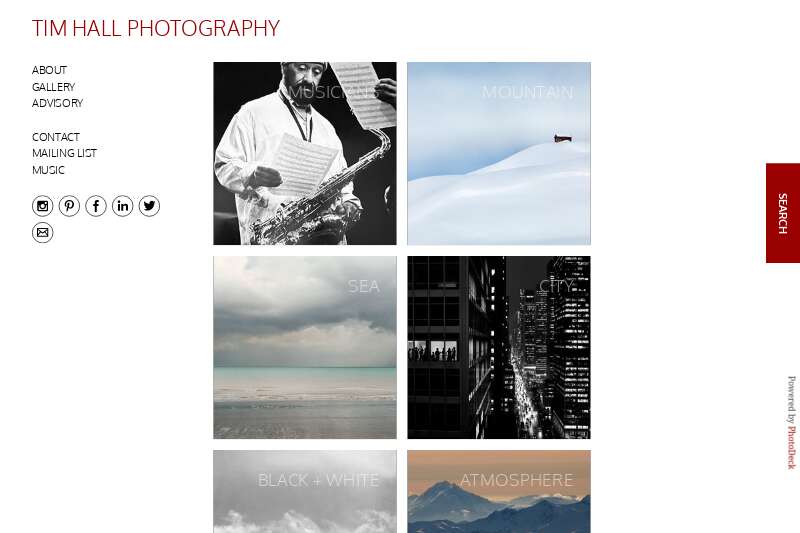Viewport: 800px width, 533px height.
Task: Open the Pinterest icon link
Action: [x=69, y=206]
